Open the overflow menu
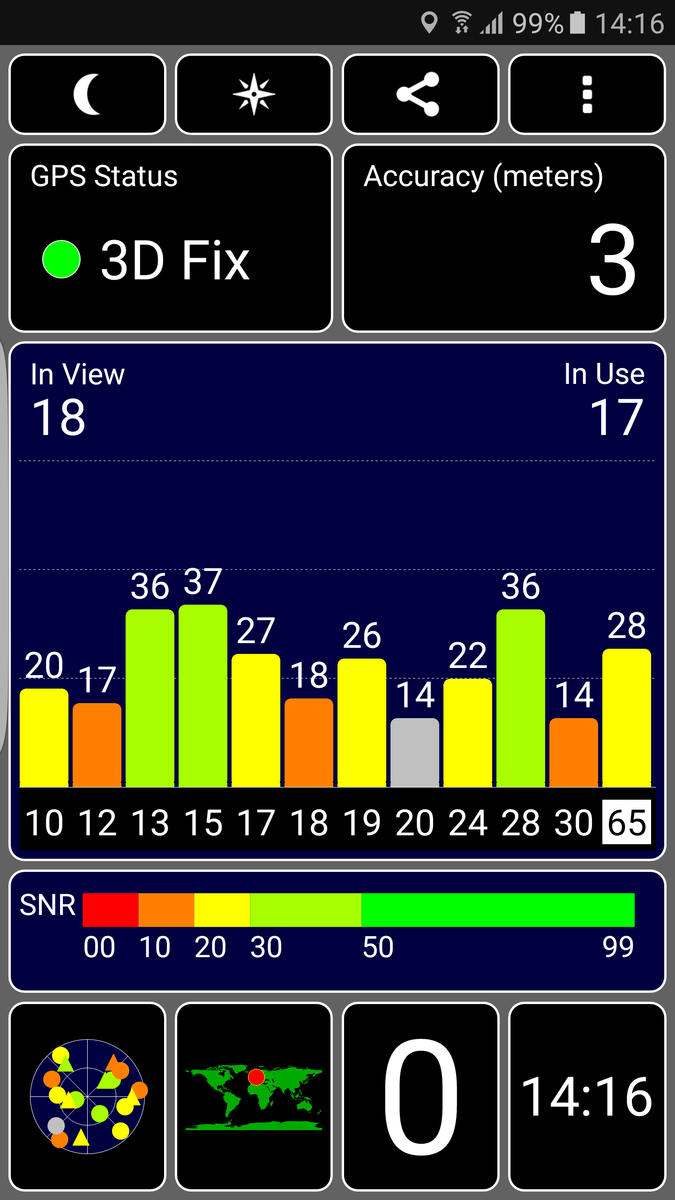This screenshot has height=1200, width=675. pyautogui.click(x=587, y=94)
